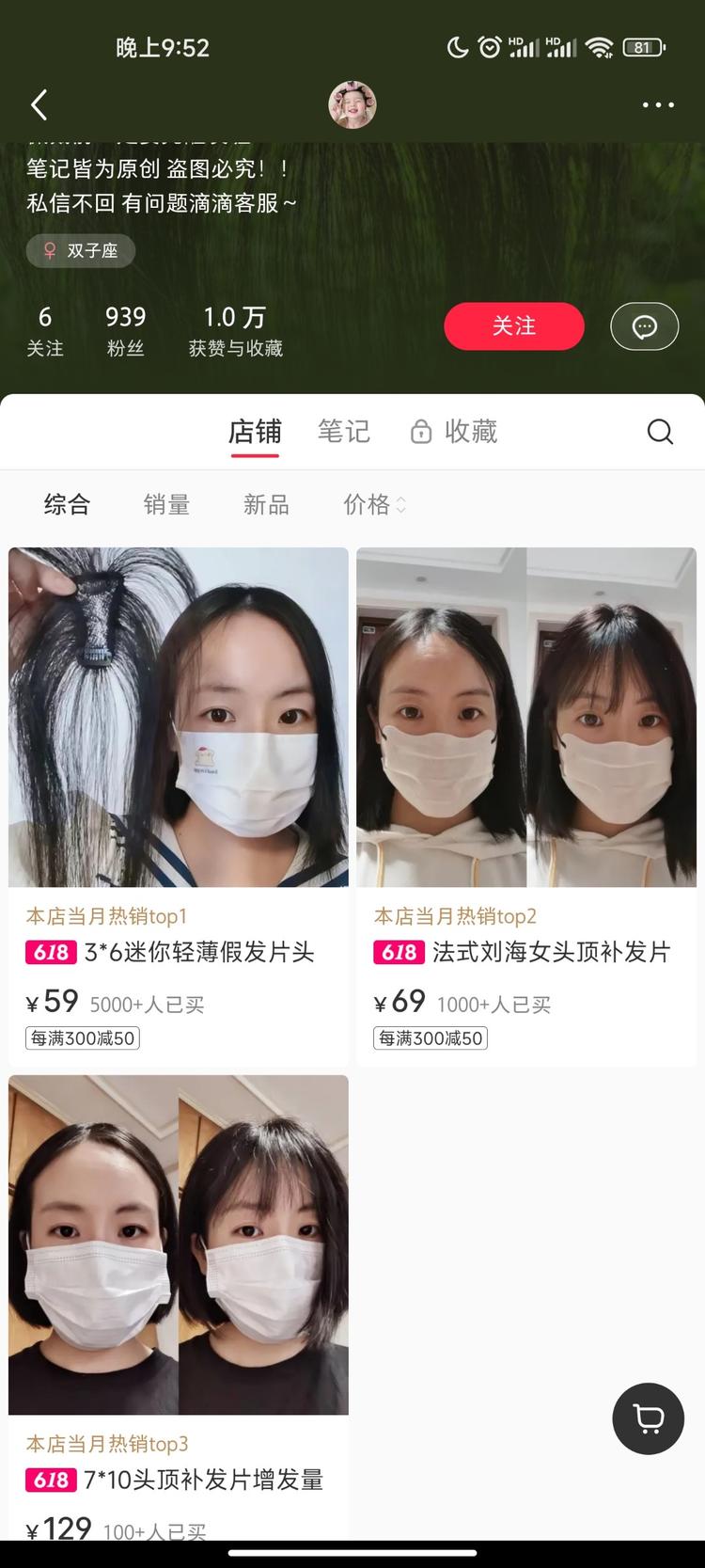Open the search on the shop page

coord(660,432)
